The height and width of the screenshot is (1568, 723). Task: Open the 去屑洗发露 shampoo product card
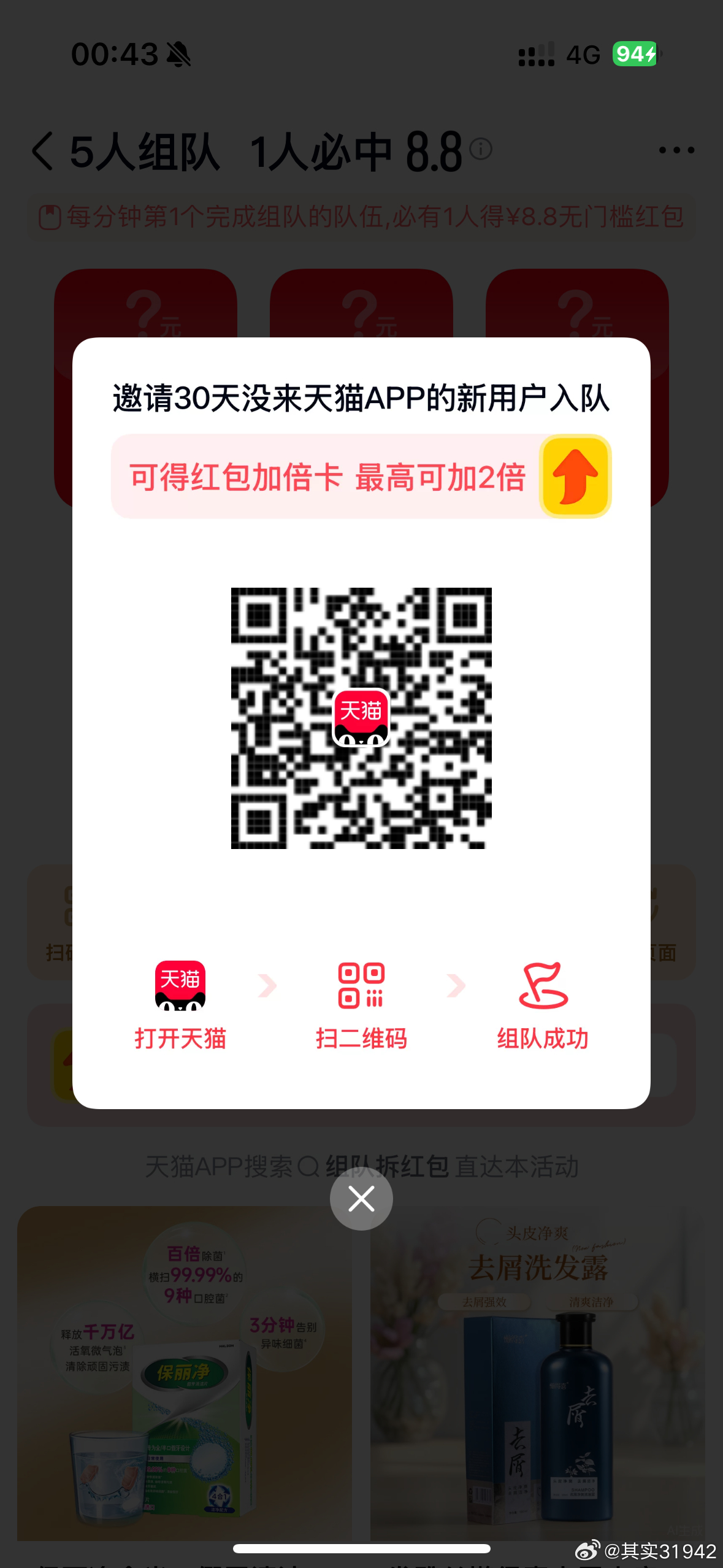point(537,1374)
